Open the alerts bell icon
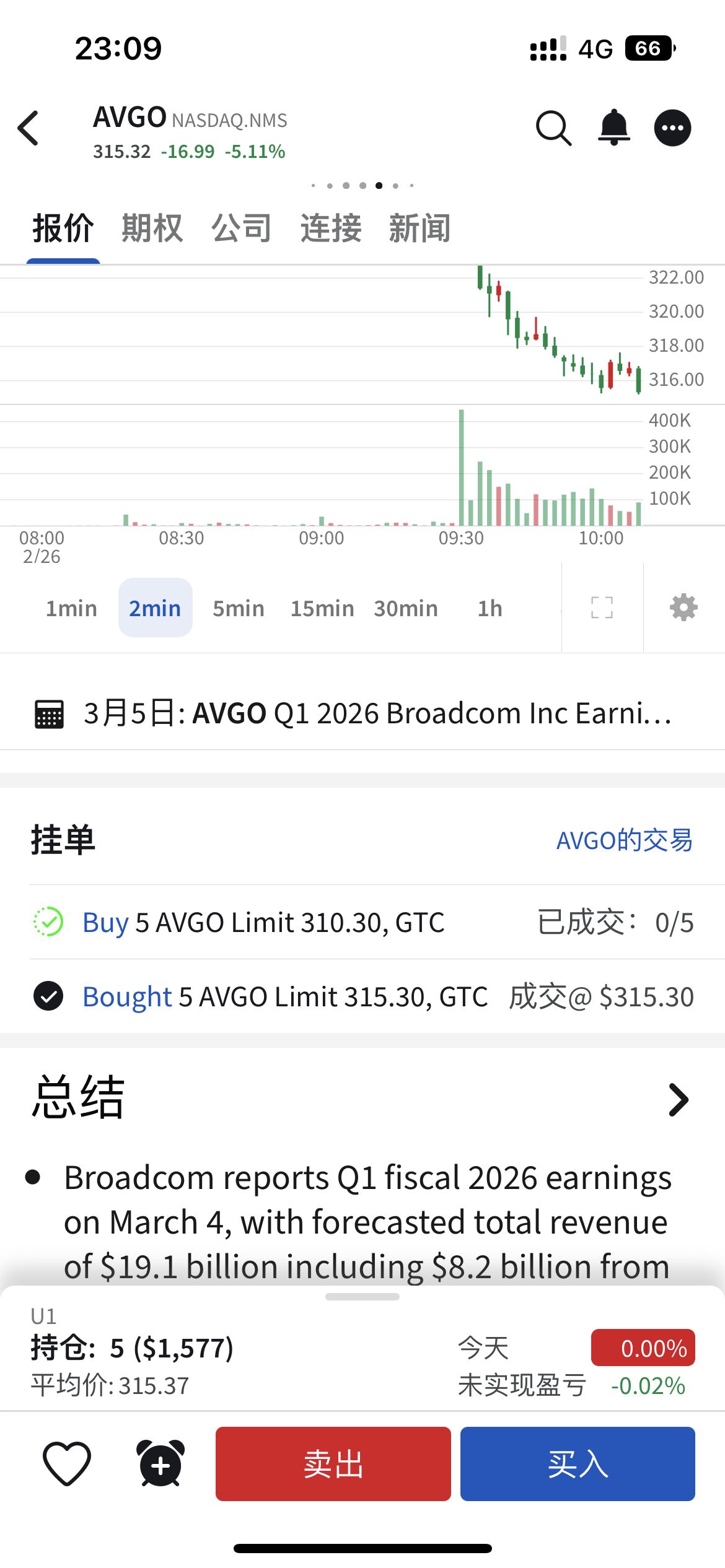725x1568 pixels. (x=613, y=128)
